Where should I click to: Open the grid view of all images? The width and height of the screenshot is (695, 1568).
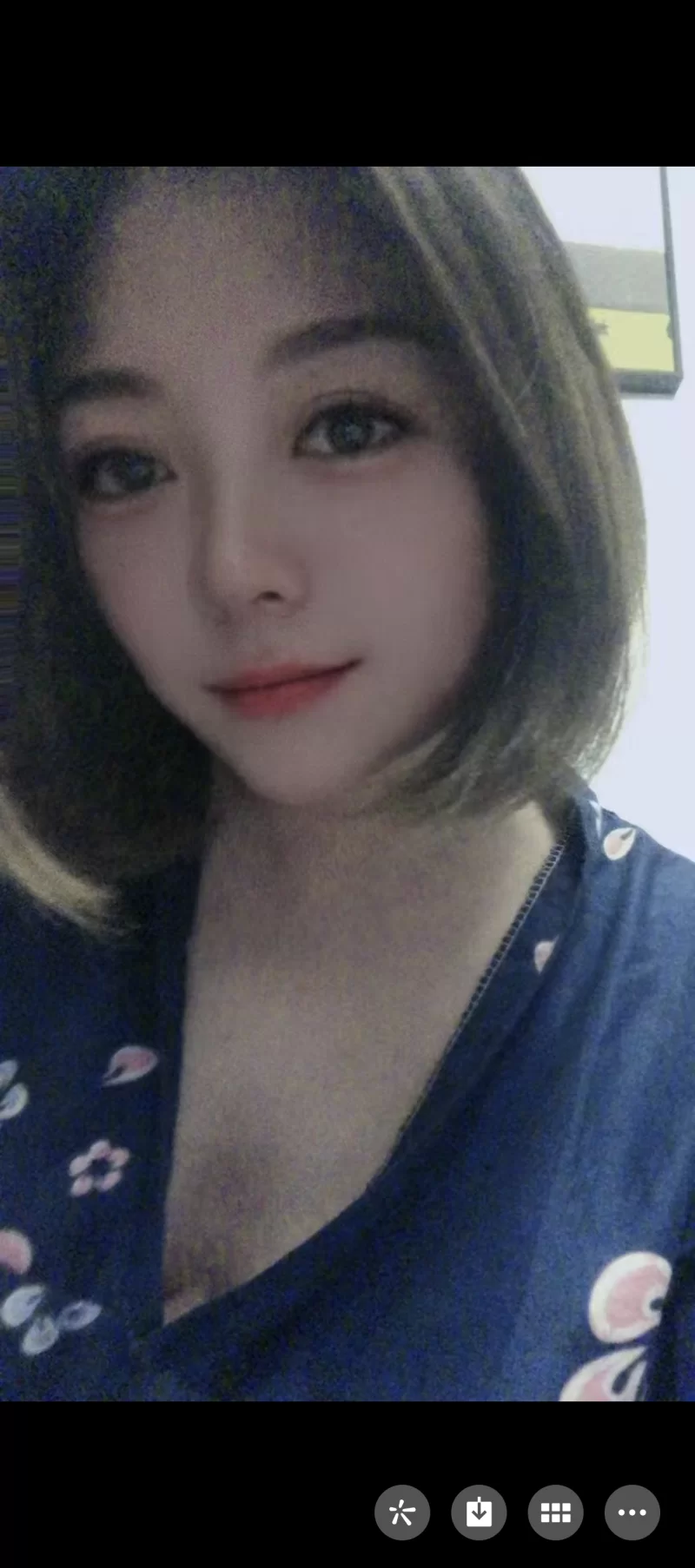click(555, 1512)
